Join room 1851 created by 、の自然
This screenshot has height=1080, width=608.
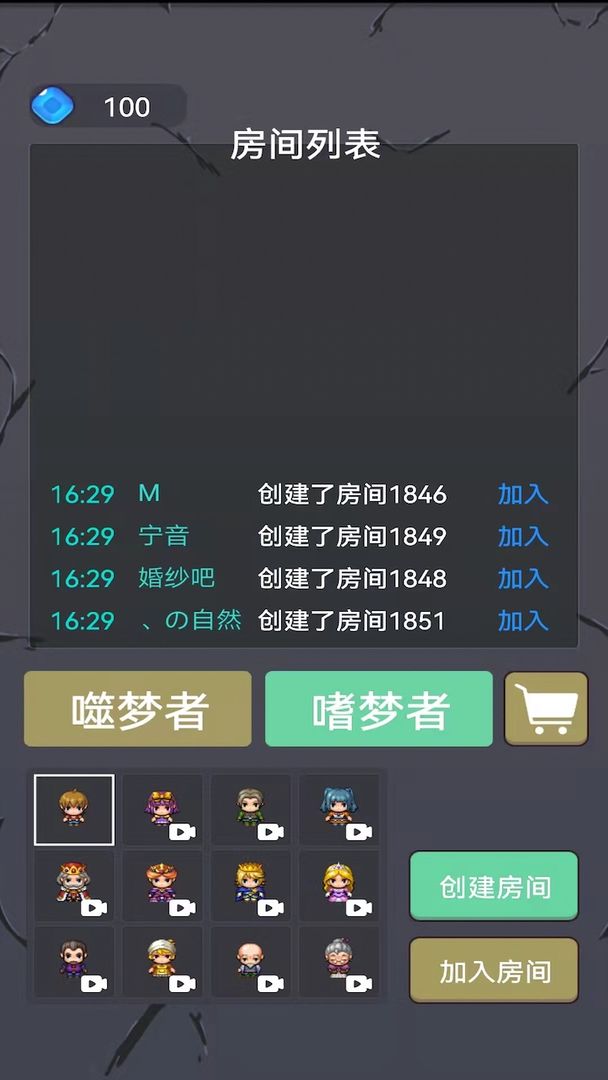523,620
